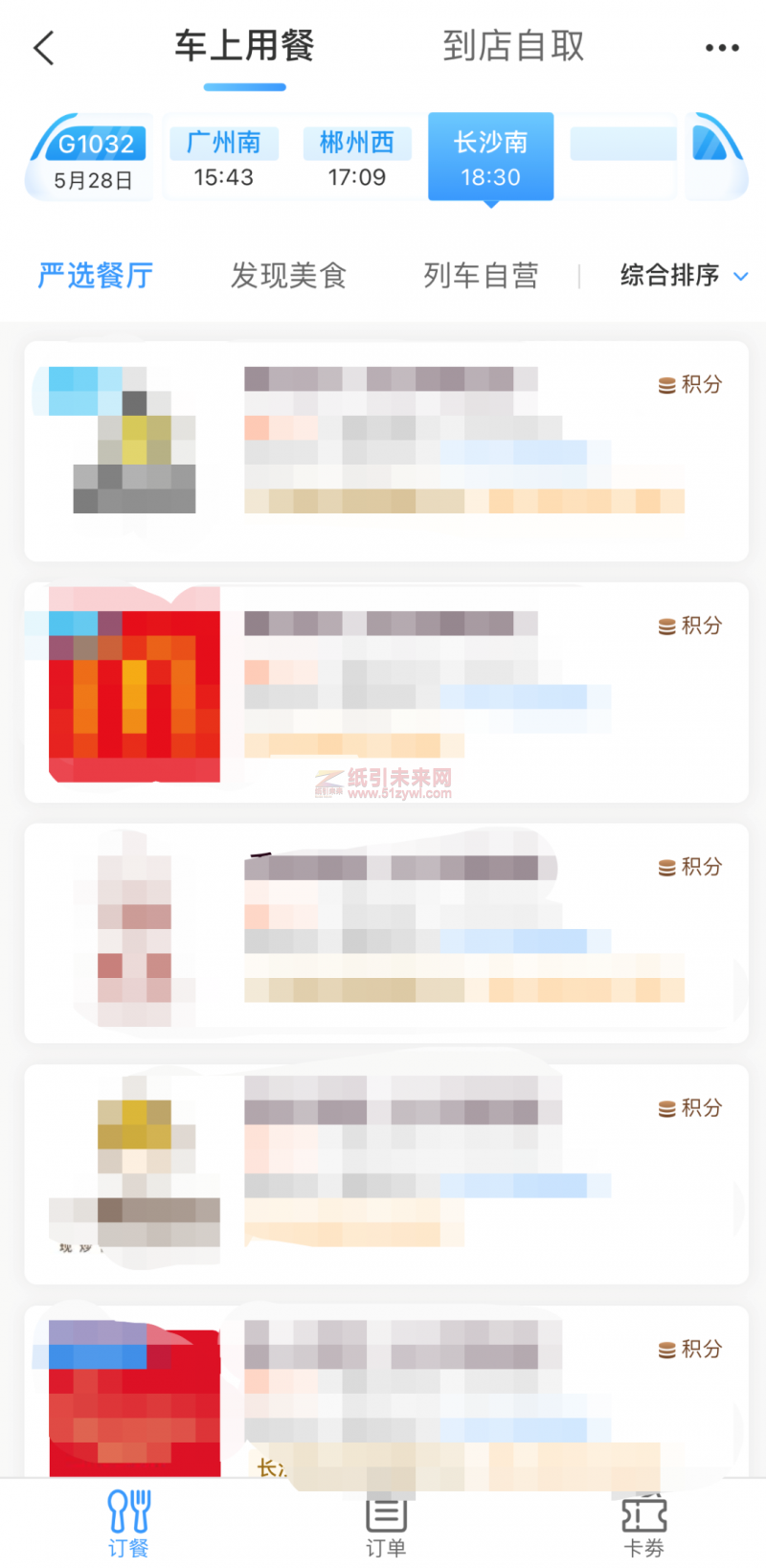Screen dimensions: 766x1568
Task: Open the three-dot overflow menu
Action: 722,47
